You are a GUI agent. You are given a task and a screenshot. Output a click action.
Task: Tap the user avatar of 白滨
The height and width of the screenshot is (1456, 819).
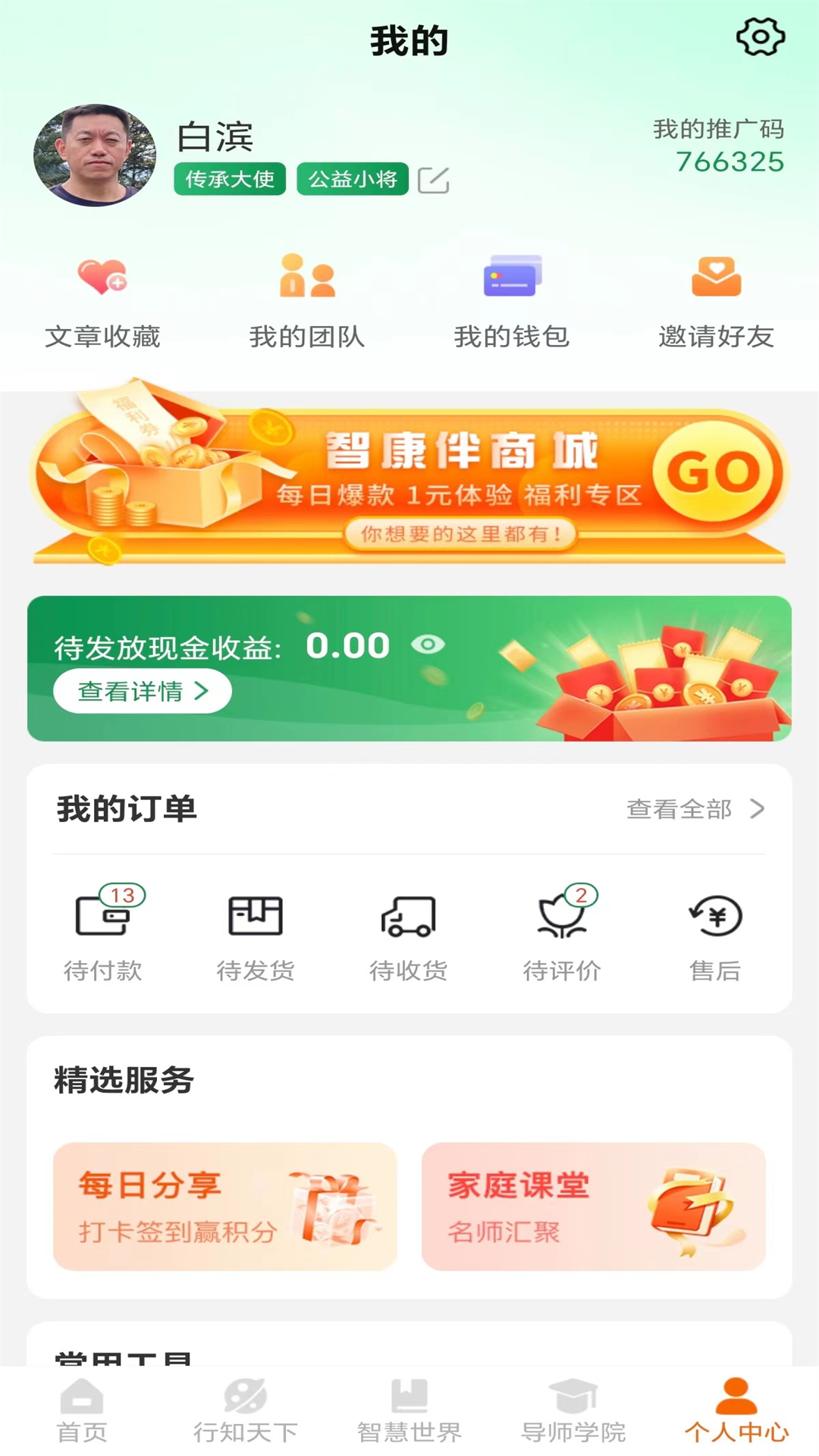(96, 153)
